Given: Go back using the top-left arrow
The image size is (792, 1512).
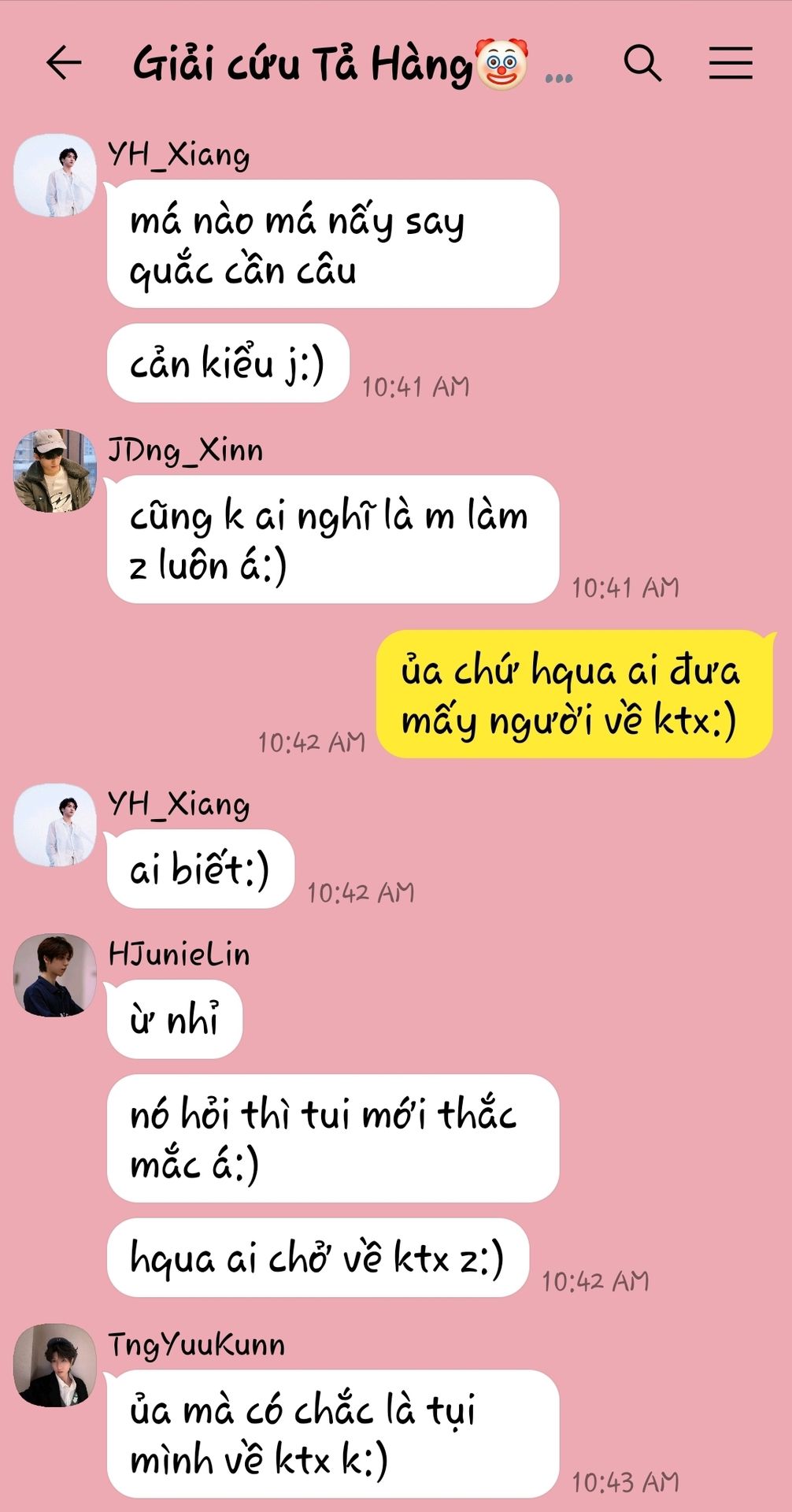Looking at the screenshot, I should pyautogui.click(x=64, y=63).
